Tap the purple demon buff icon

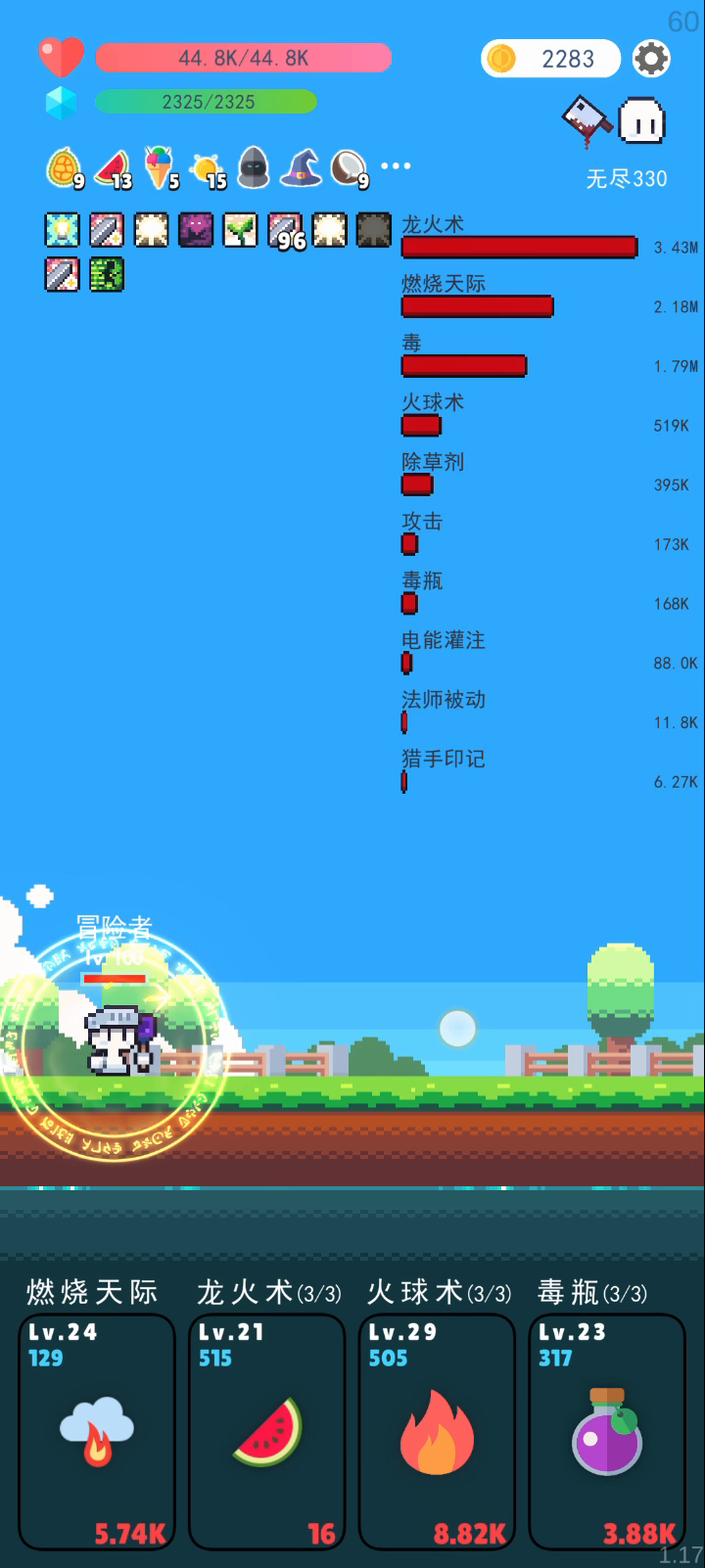tap(196, 230)
